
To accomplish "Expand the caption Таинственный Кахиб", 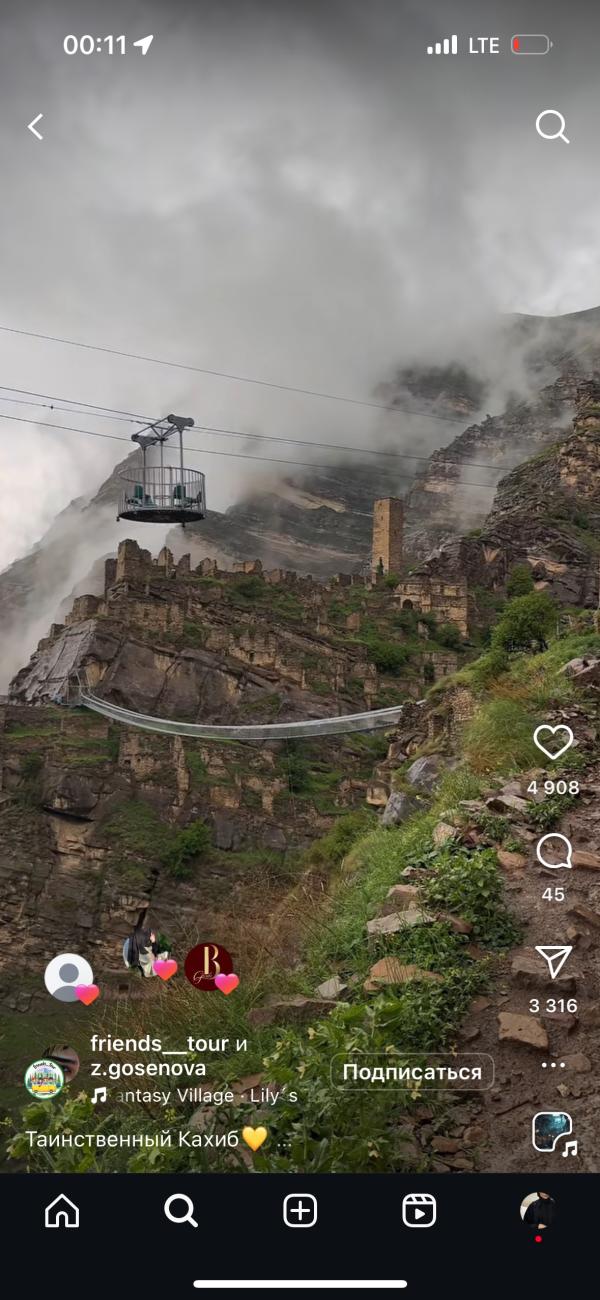I will 147,1139.
